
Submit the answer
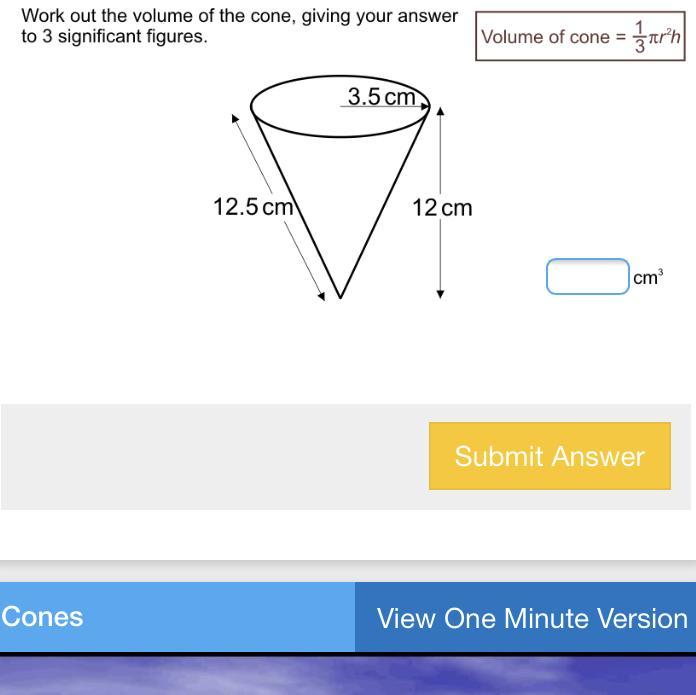pyautogui.click(x=550, y=456)
